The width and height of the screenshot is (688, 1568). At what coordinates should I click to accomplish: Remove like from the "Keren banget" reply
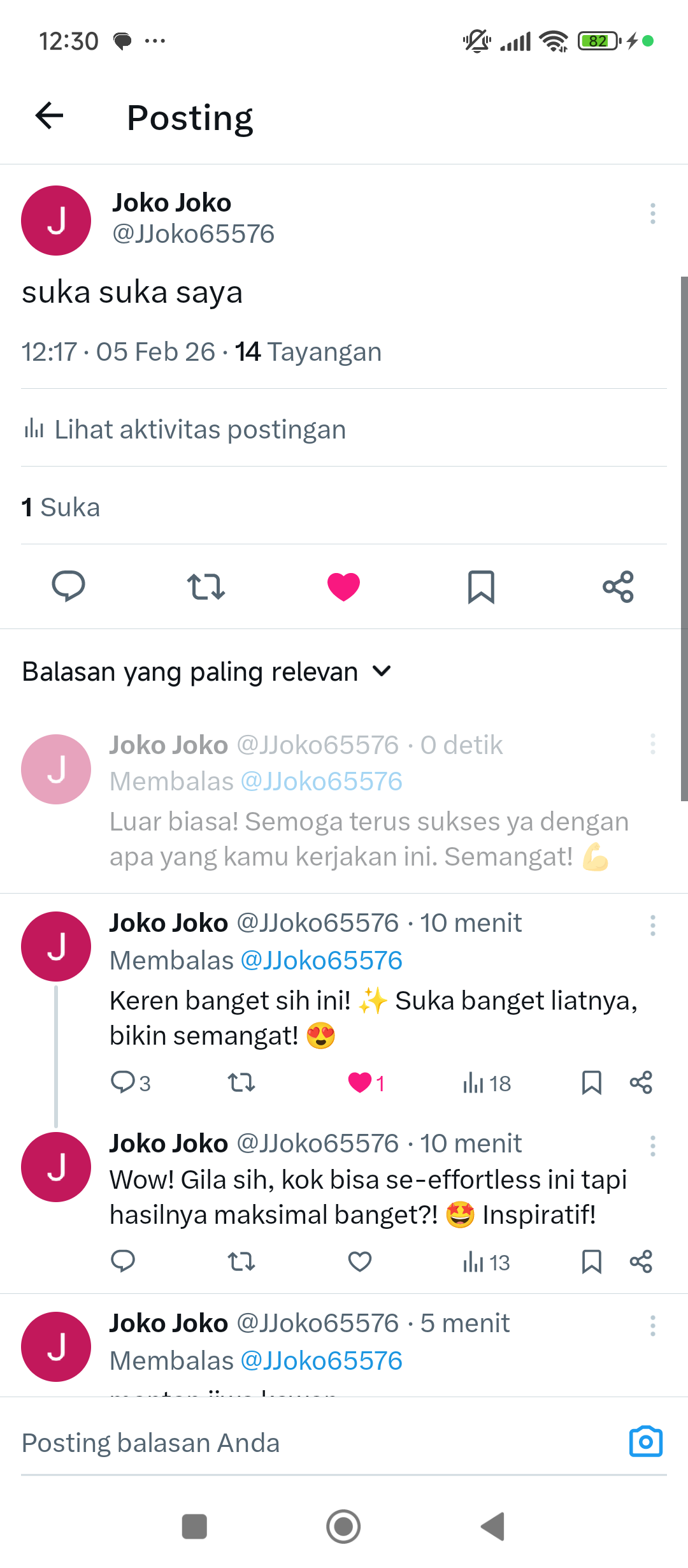[x=360, y=1082]
